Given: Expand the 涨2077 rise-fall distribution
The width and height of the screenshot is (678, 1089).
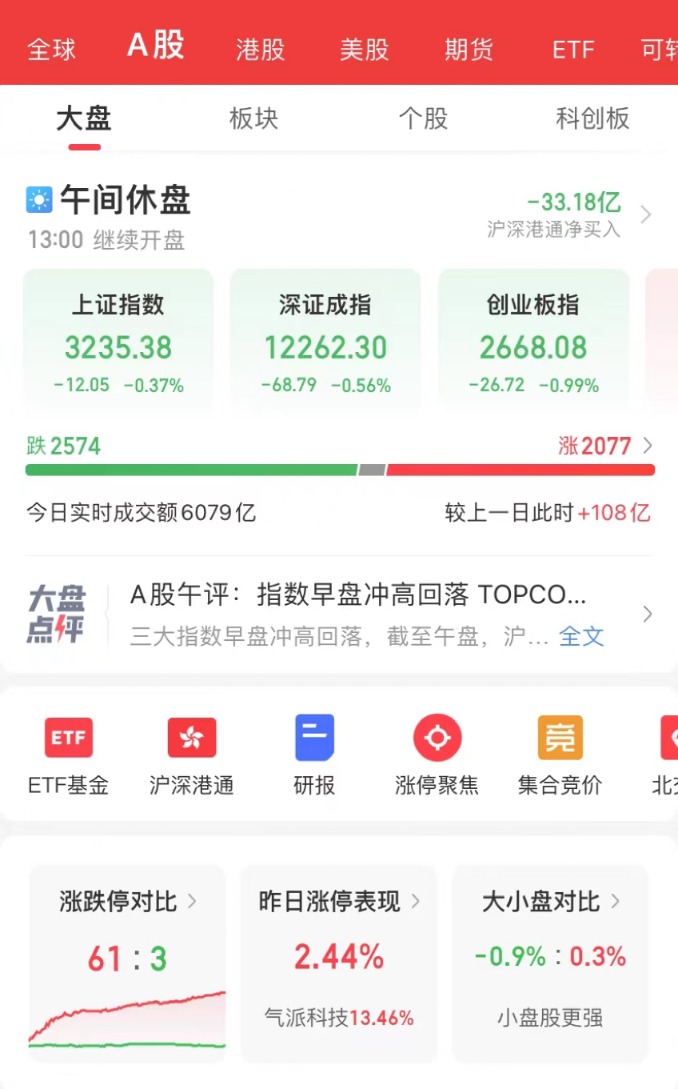Looking at the screenshot, I should [605, 445].
